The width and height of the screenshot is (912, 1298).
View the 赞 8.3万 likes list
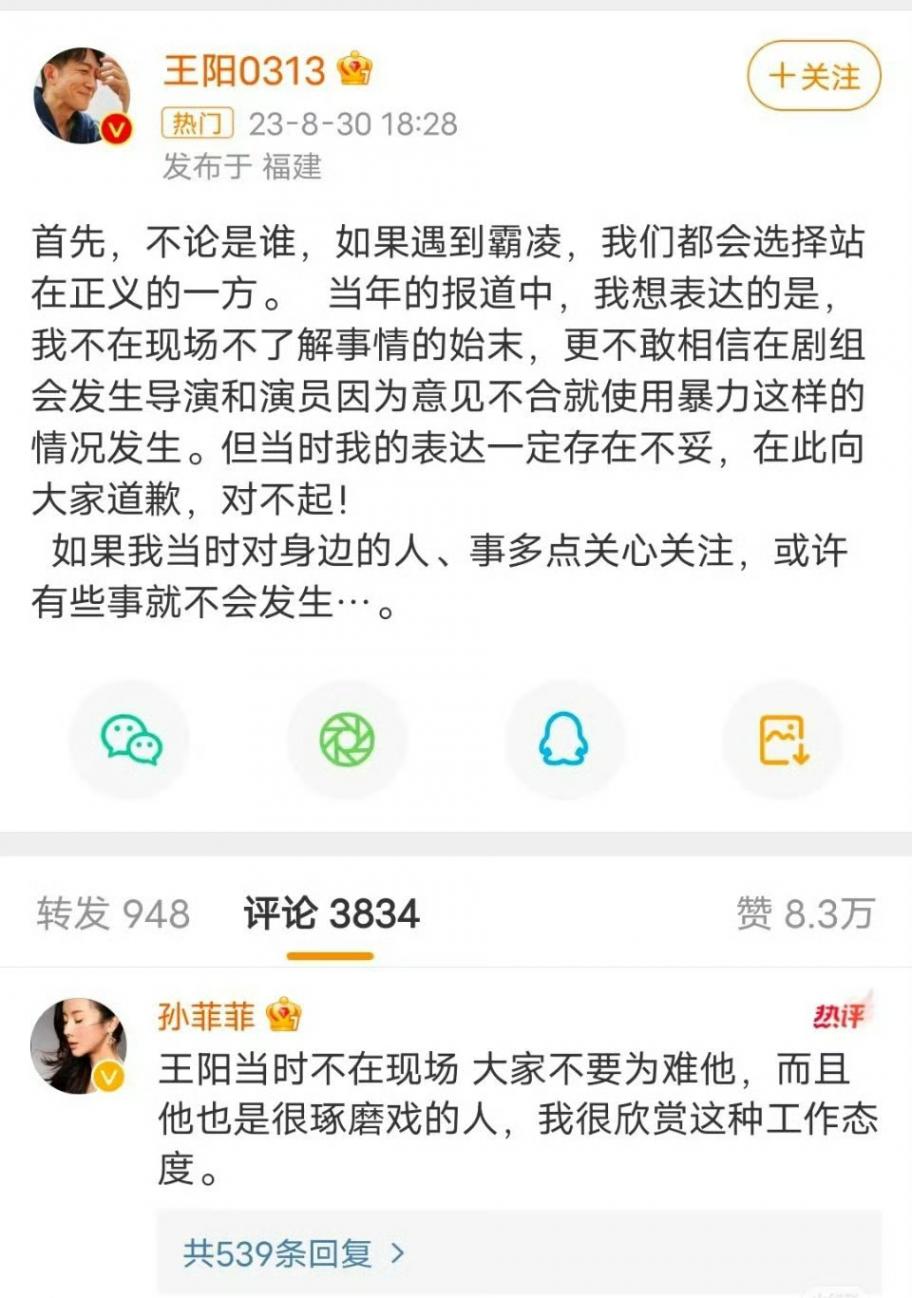coord(805,914)
